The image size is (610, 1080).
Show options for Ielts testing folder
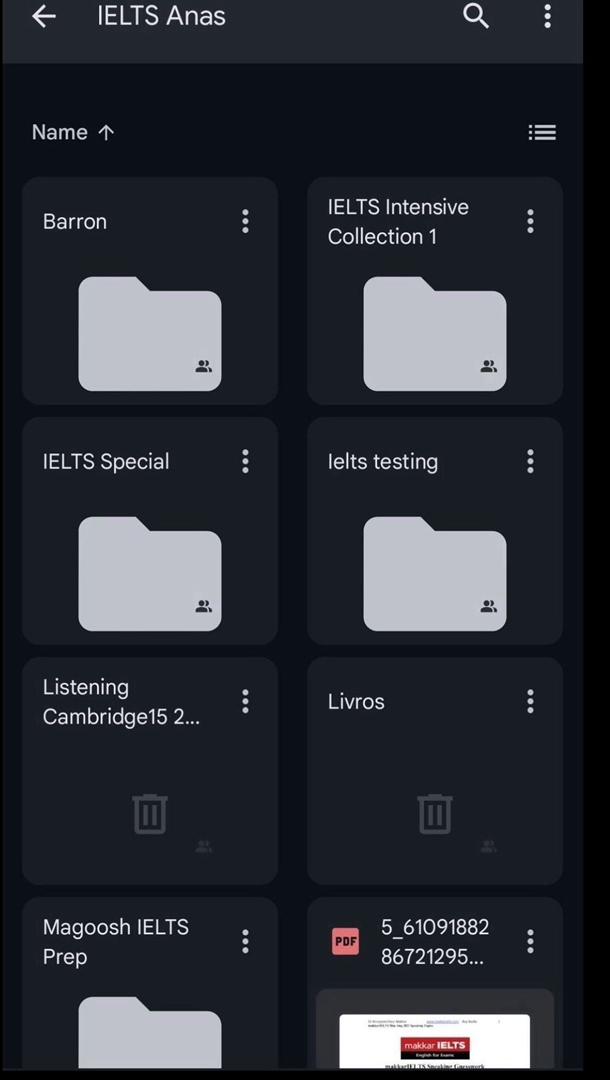(x=530, y=461)
